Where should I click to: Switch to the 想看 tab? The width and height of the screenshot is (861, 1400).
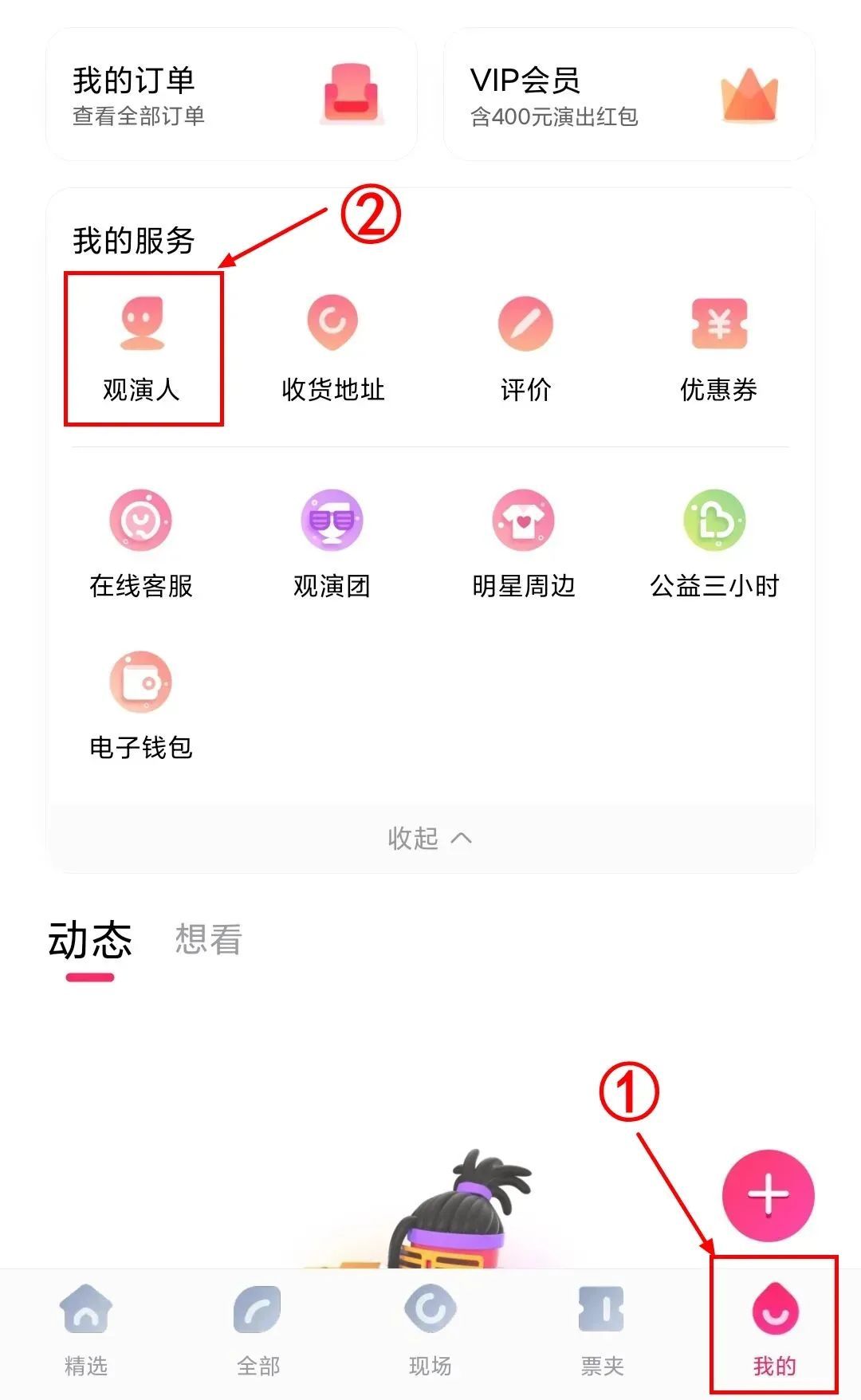click(208, 941)
